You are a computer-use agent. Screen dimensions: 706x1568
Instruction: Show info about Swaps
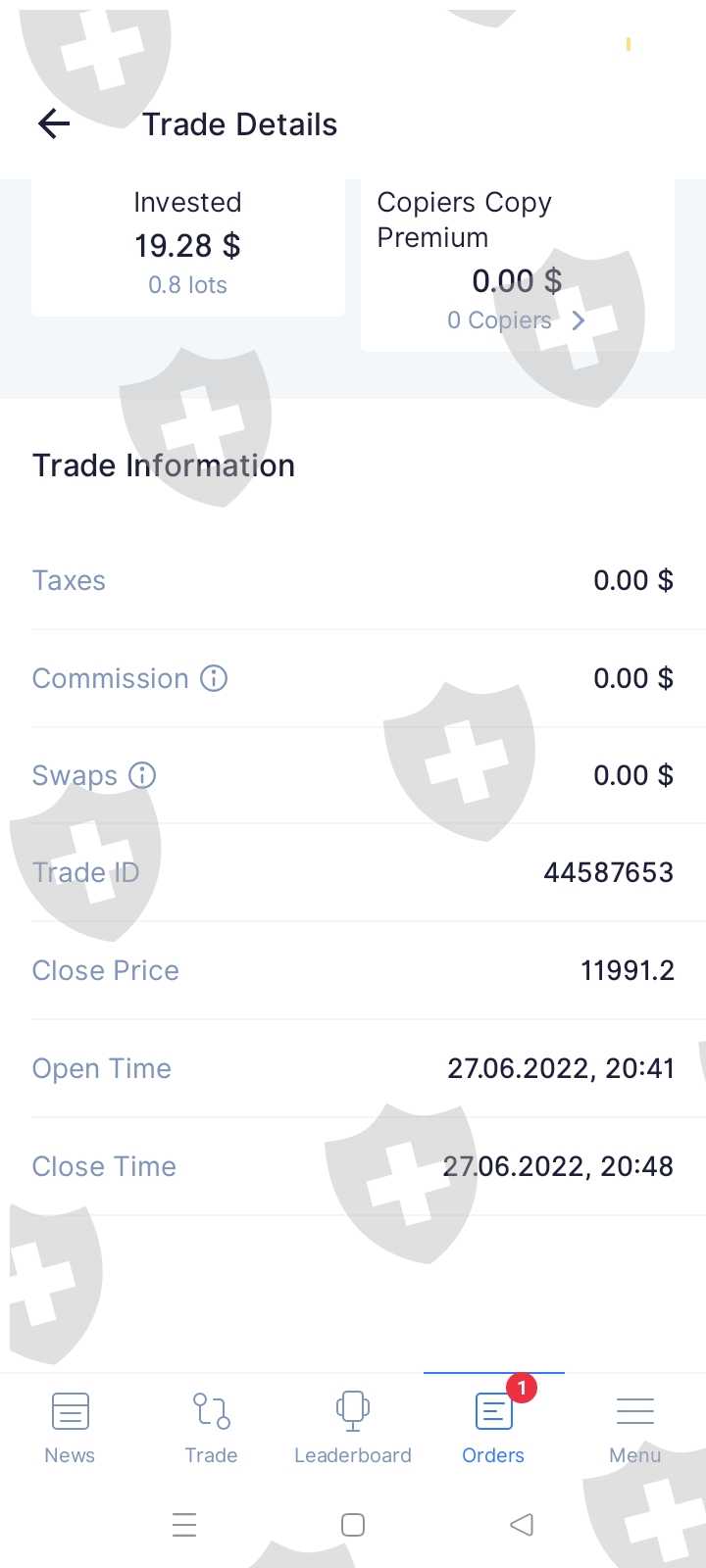[x=143, y=775]
